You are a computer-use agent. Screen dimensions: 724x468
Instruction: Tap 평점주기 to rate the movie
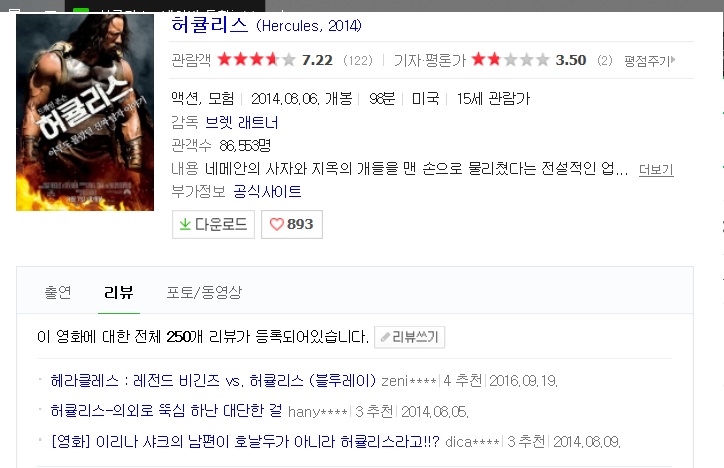[x=647, y=60]
